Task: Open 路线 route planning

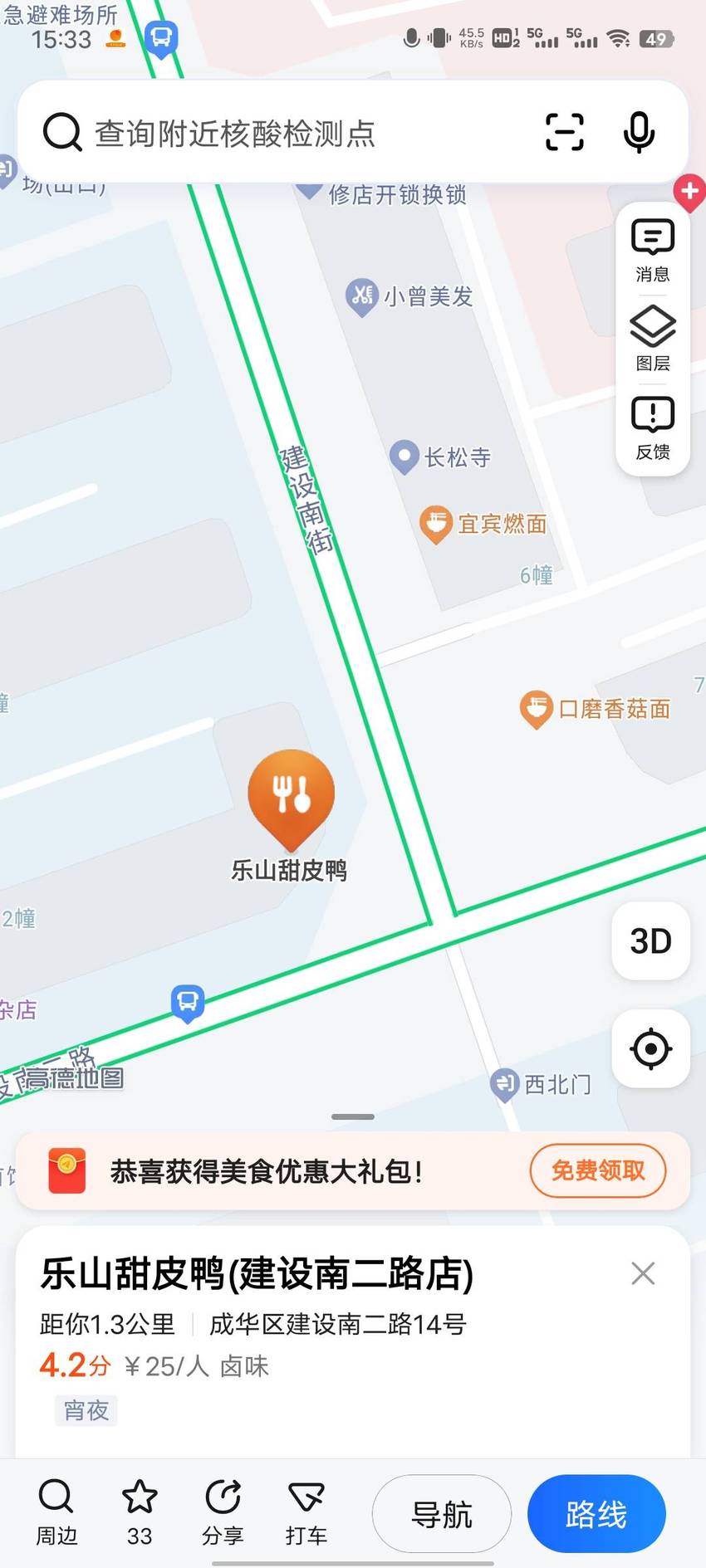Action: tap(596, 1514)
